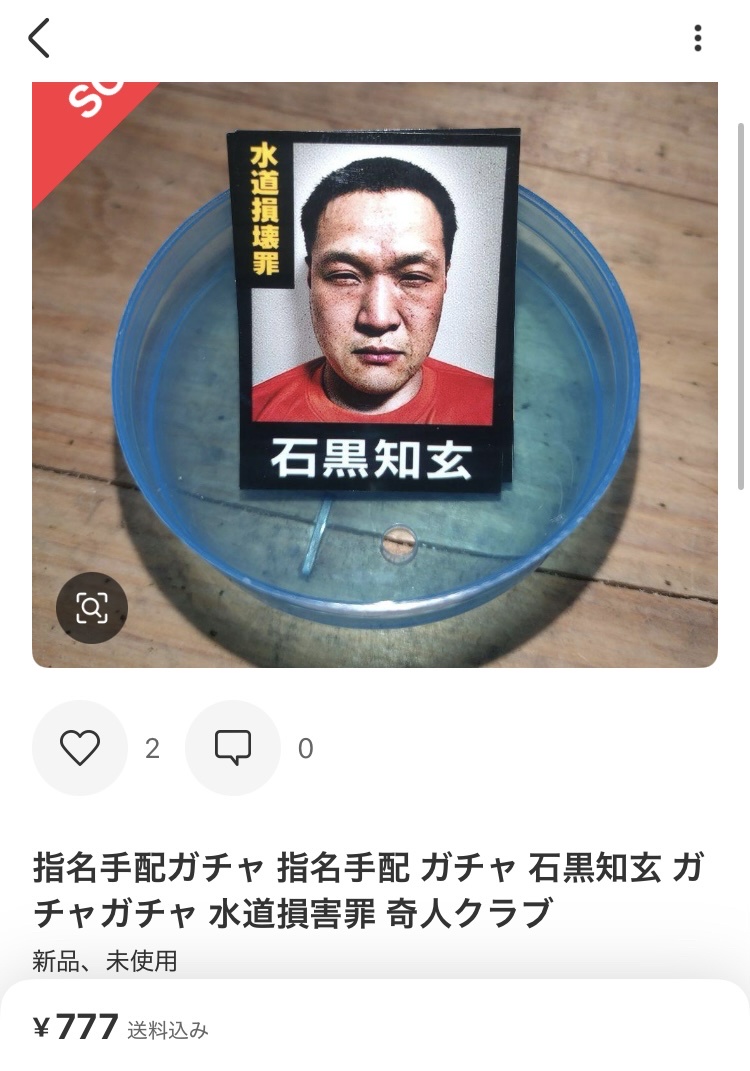Like this listing with the heart

80,748
